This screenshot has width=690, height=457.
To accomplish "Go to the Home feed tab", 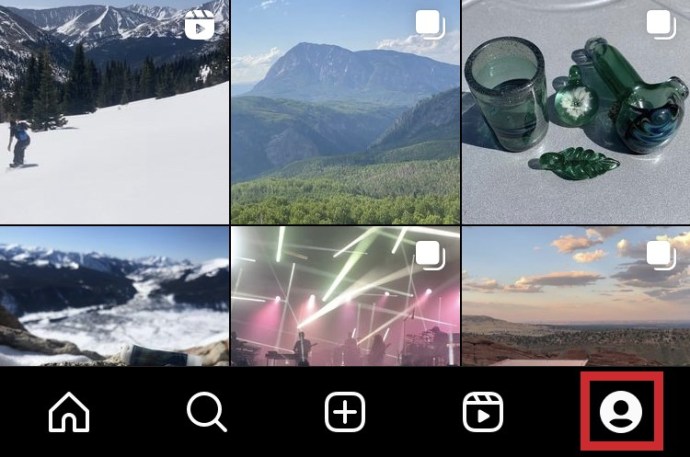I will 69,412.
